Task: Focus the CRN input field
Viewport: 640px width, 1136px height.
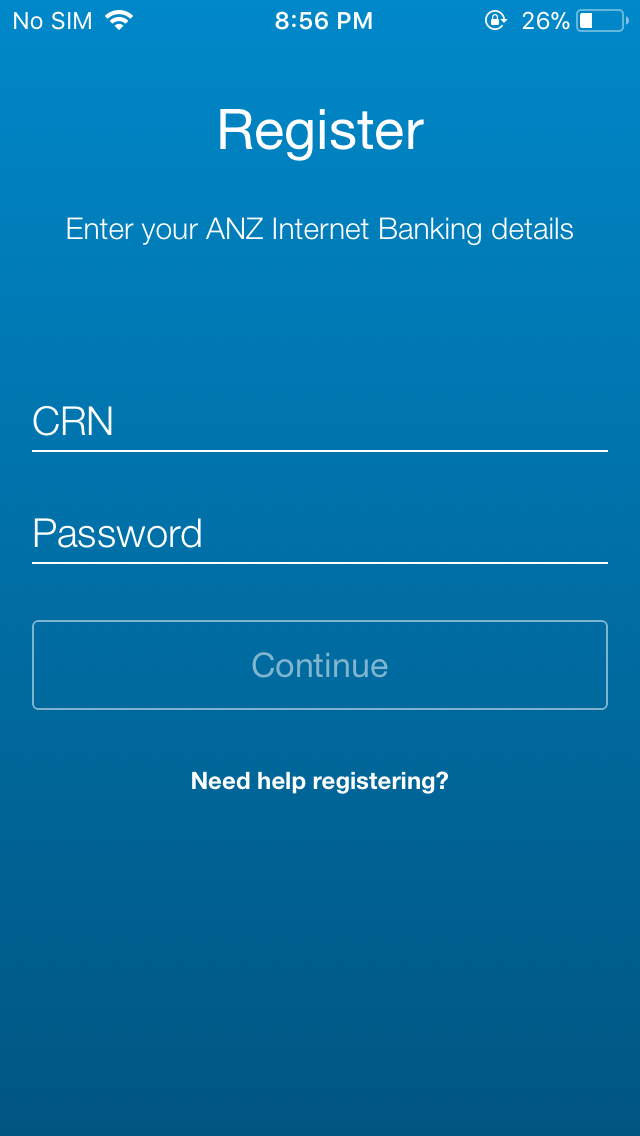Action: (320, 422)
